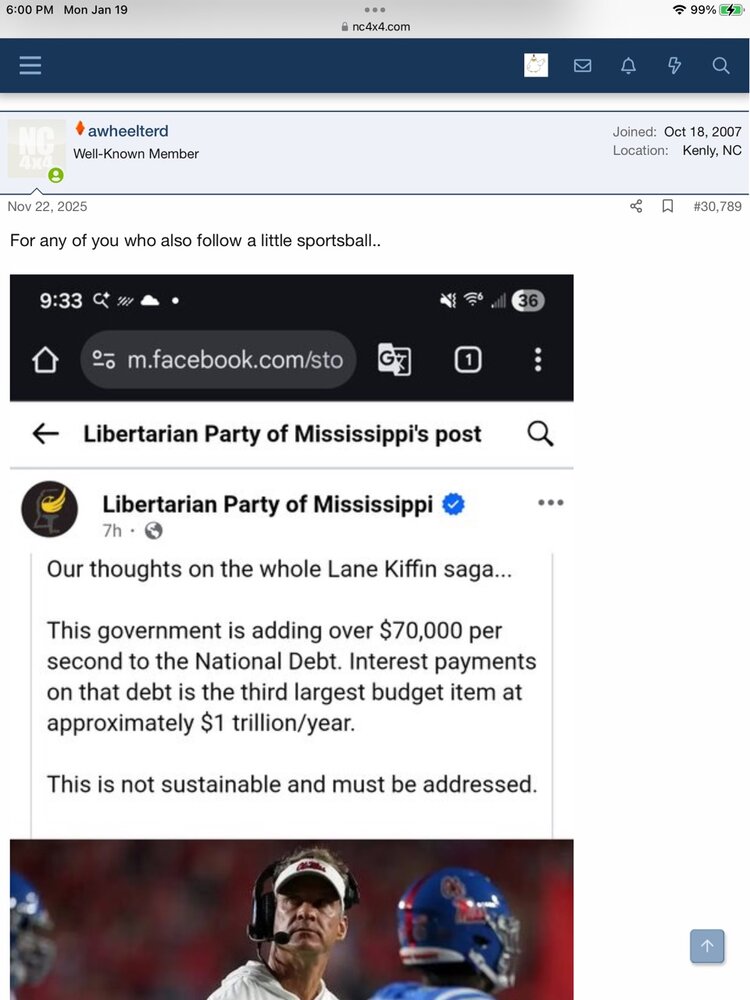750x1000 pixels.
Task: Open your account avatar menu
Action: coord(536,66)
